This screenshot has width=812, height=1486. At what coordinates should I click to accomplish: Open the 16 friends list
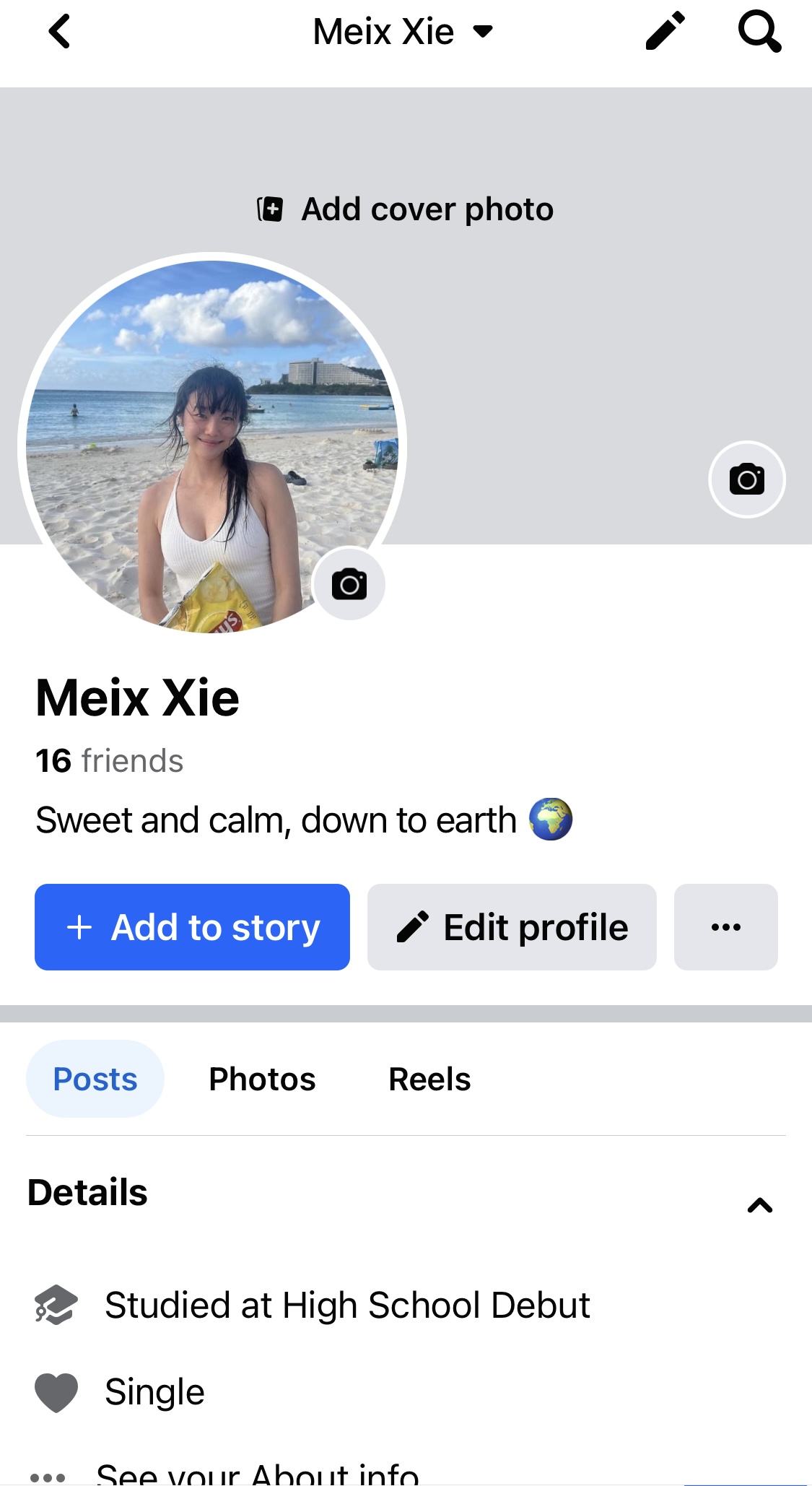tap(110, 761)
